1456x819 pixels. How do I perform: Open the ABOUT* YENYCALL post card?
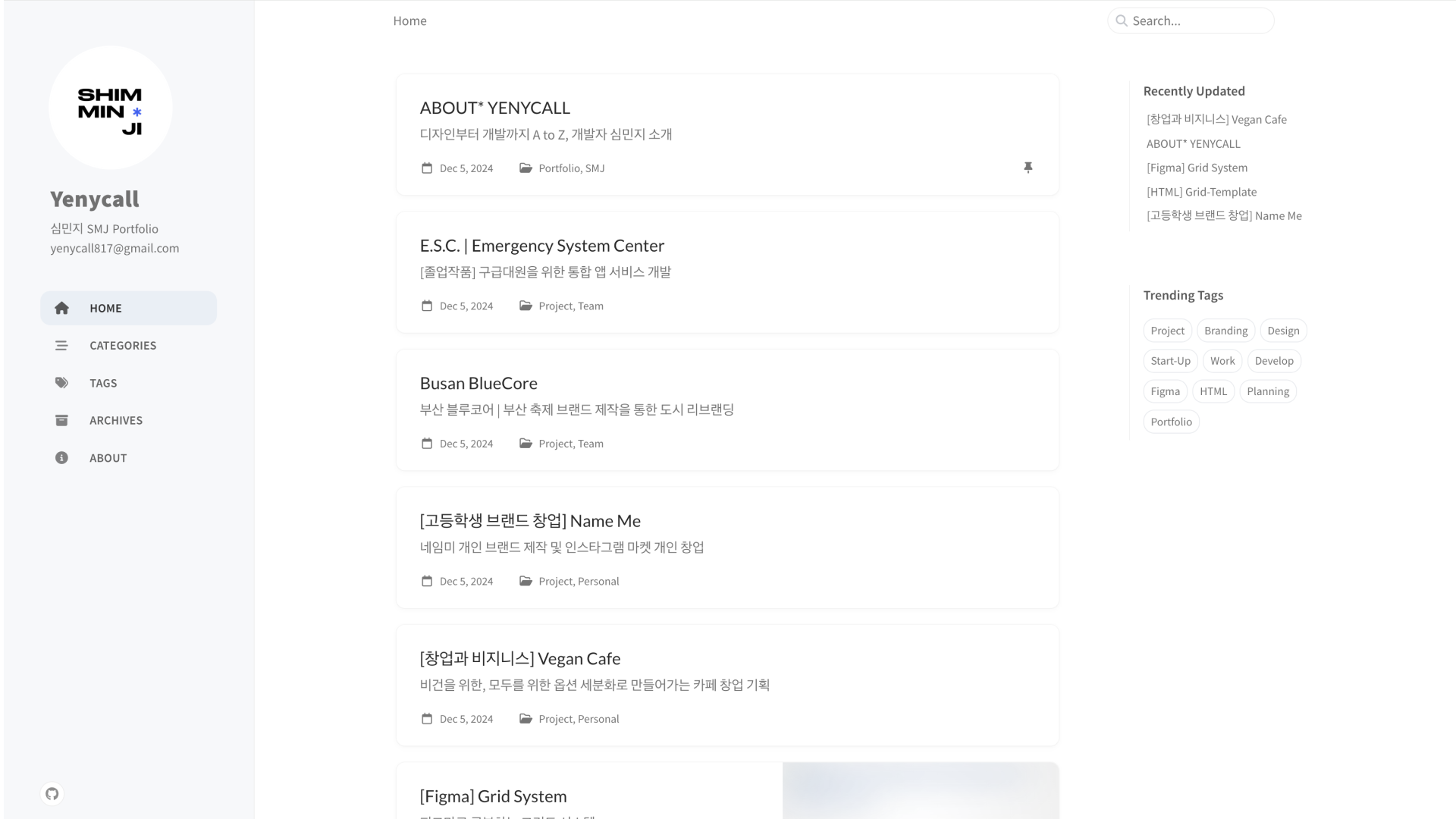[494, 108]
